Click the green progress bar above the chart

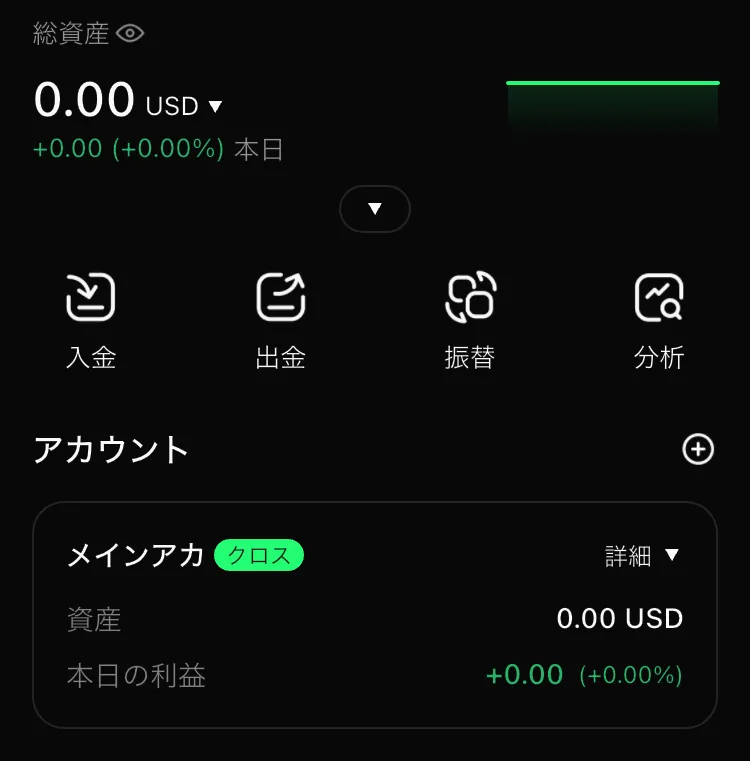[613, 80]
